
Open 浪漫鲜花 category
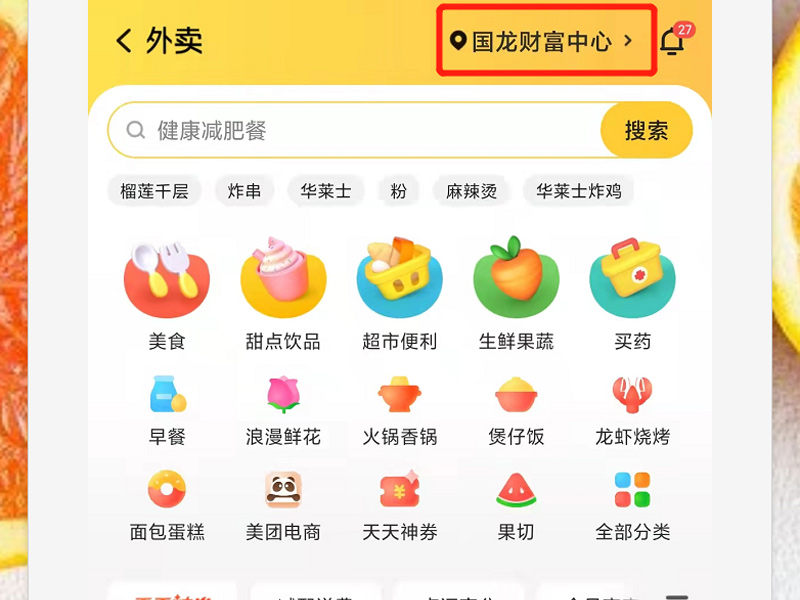[x=283, y=410]
